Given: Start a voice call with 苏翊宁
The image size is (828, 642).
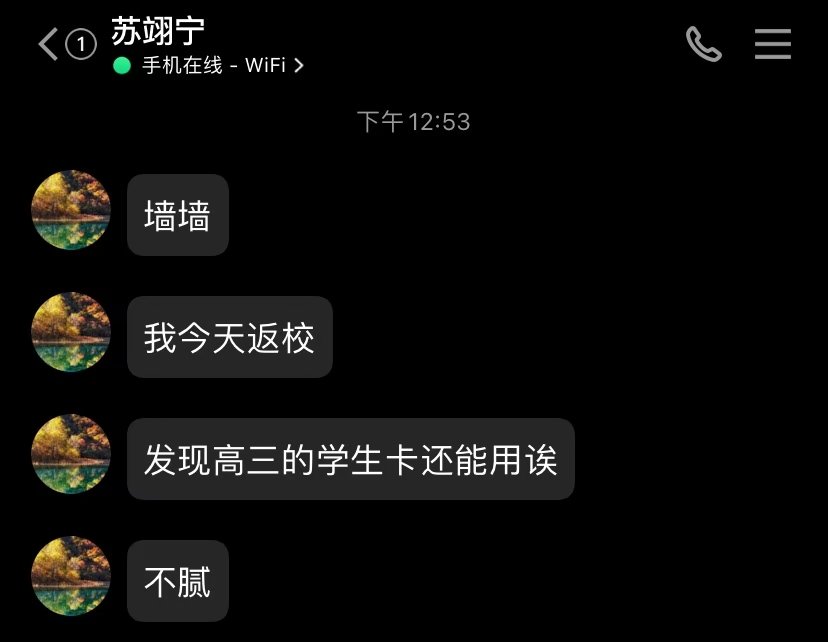Looking at the screenshot, I should [703, 44].
